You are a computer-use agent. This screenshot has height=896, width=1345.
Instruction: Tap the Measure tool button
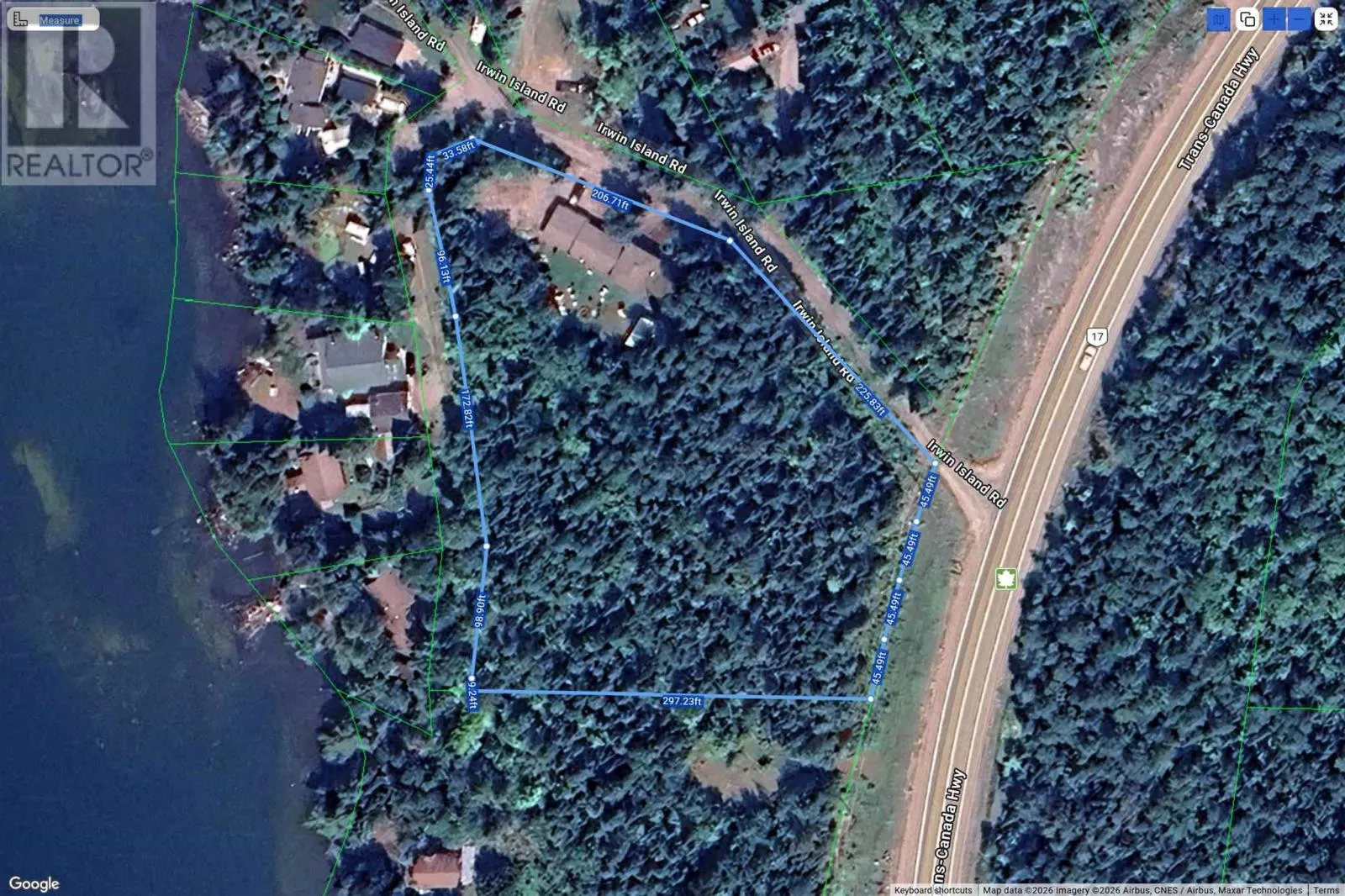52,19
